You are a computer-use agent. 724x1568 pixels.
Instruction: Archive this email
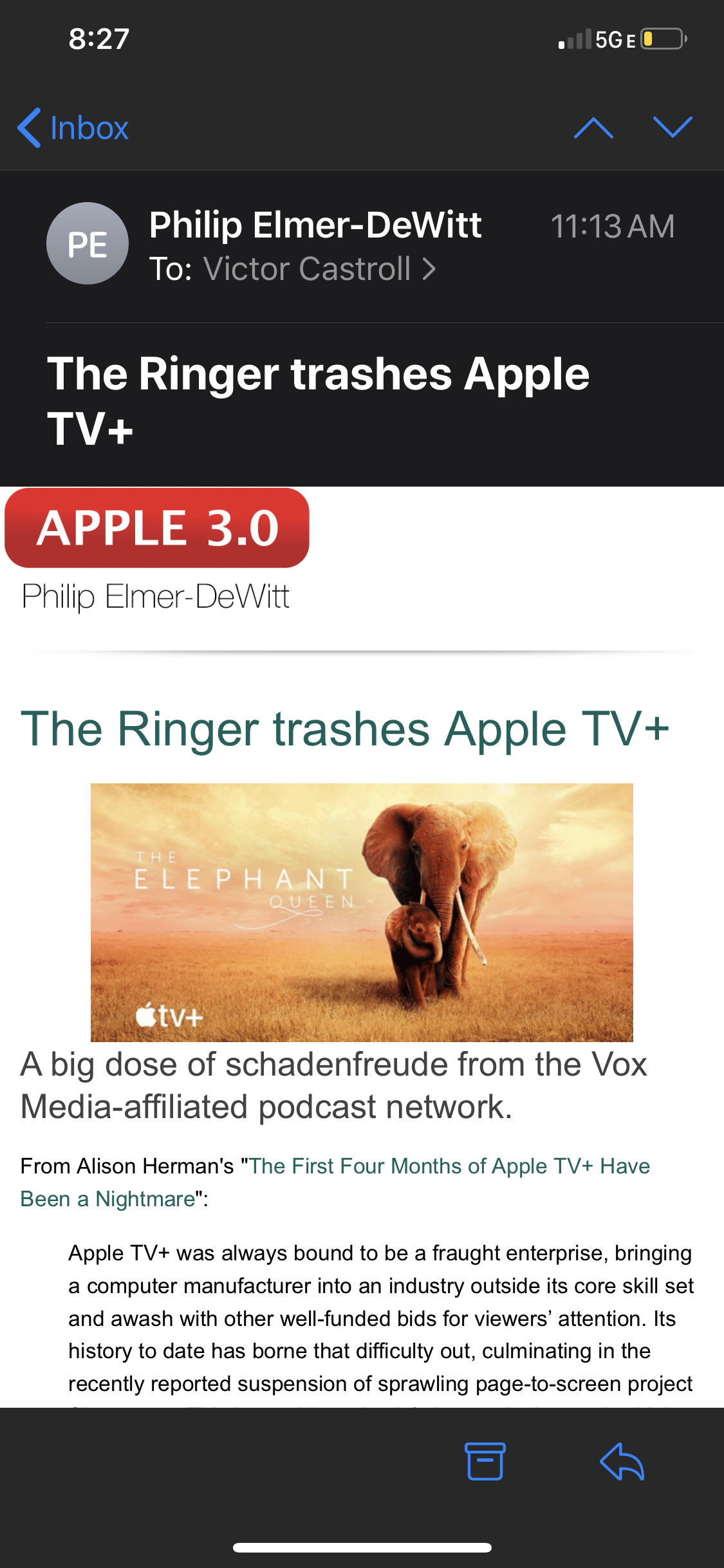point(485,1461)
